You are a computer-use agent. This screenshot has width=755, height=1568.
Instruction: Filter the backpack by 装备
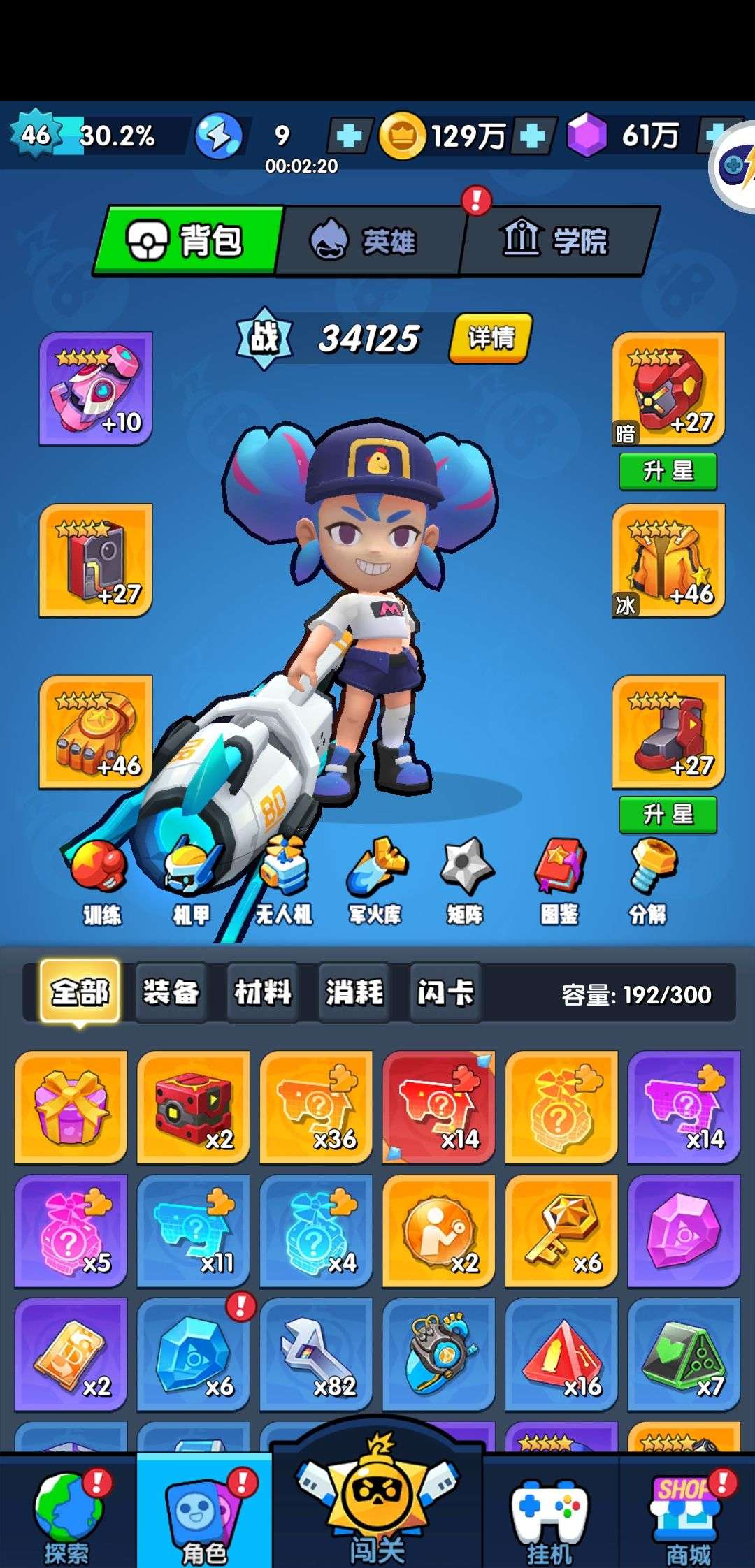[x=171, y=992]
